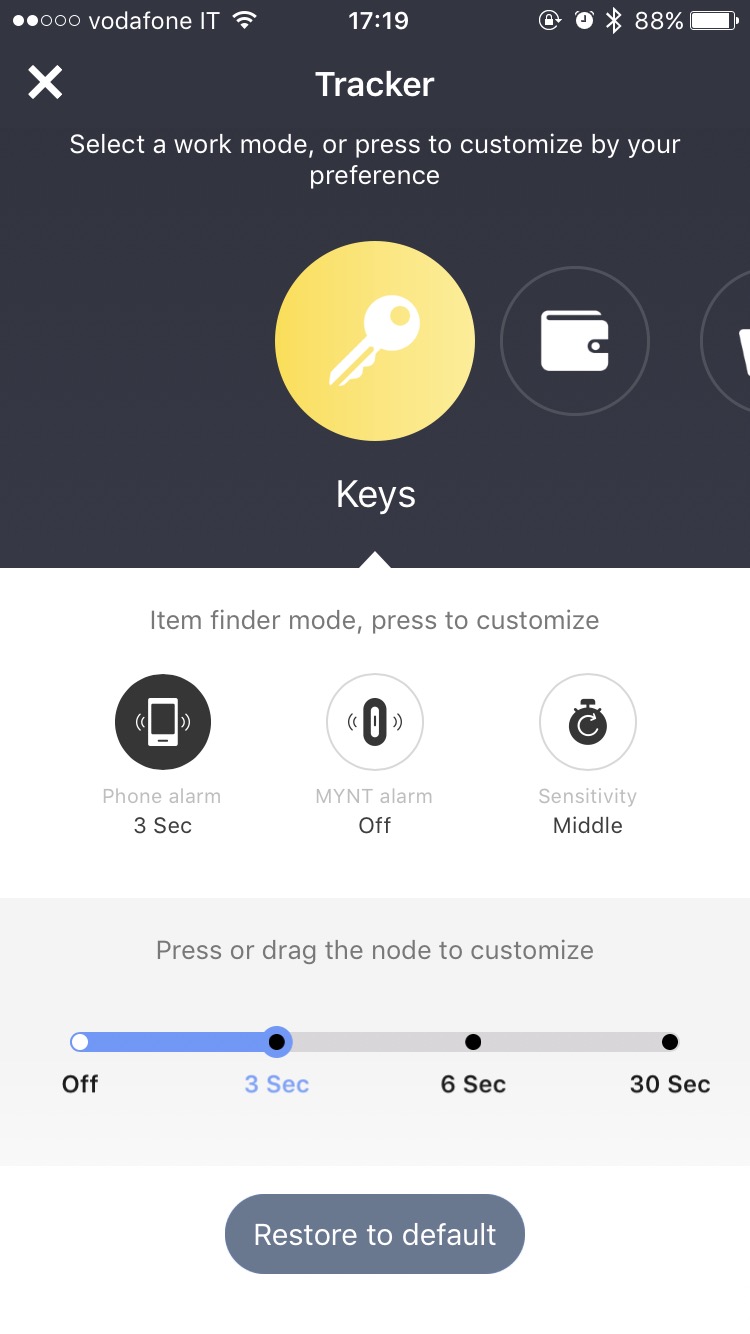The height and width of the screenshot is (1334, 750).
Task: Set the slider to 6 Sec
Action: click(x=473, y=1042)
